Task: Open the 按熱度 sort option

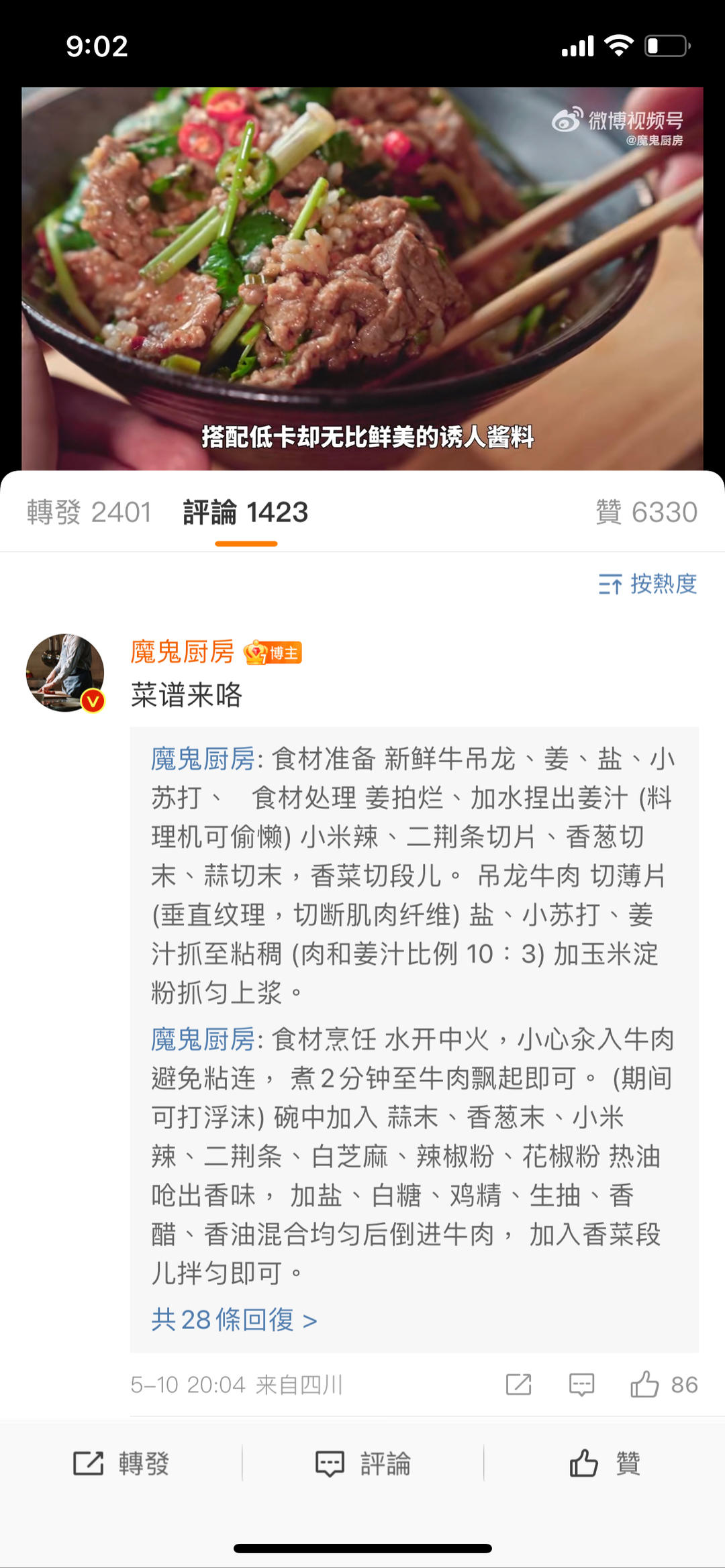Action: click(x=648, y=584)
